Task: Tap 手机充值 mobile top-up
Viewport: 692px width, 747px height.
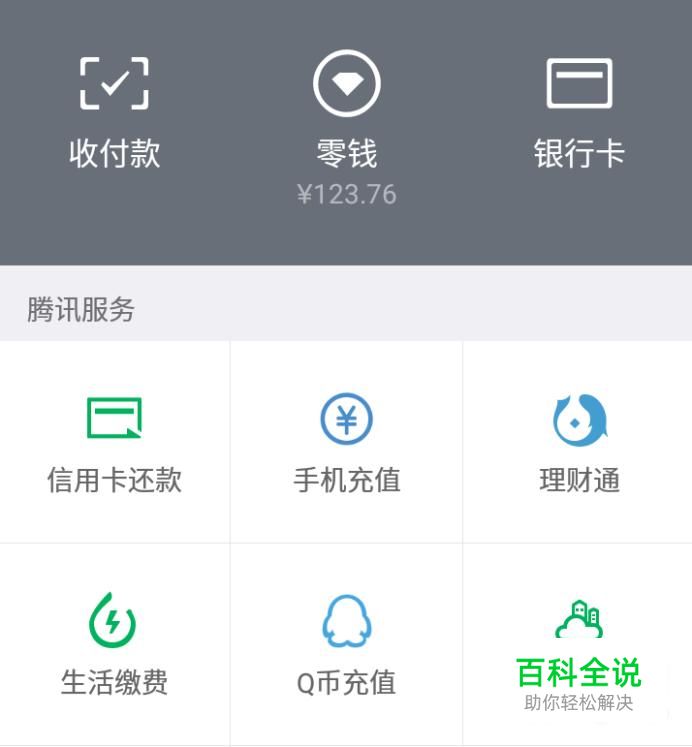Action: [x=346, y=443]
